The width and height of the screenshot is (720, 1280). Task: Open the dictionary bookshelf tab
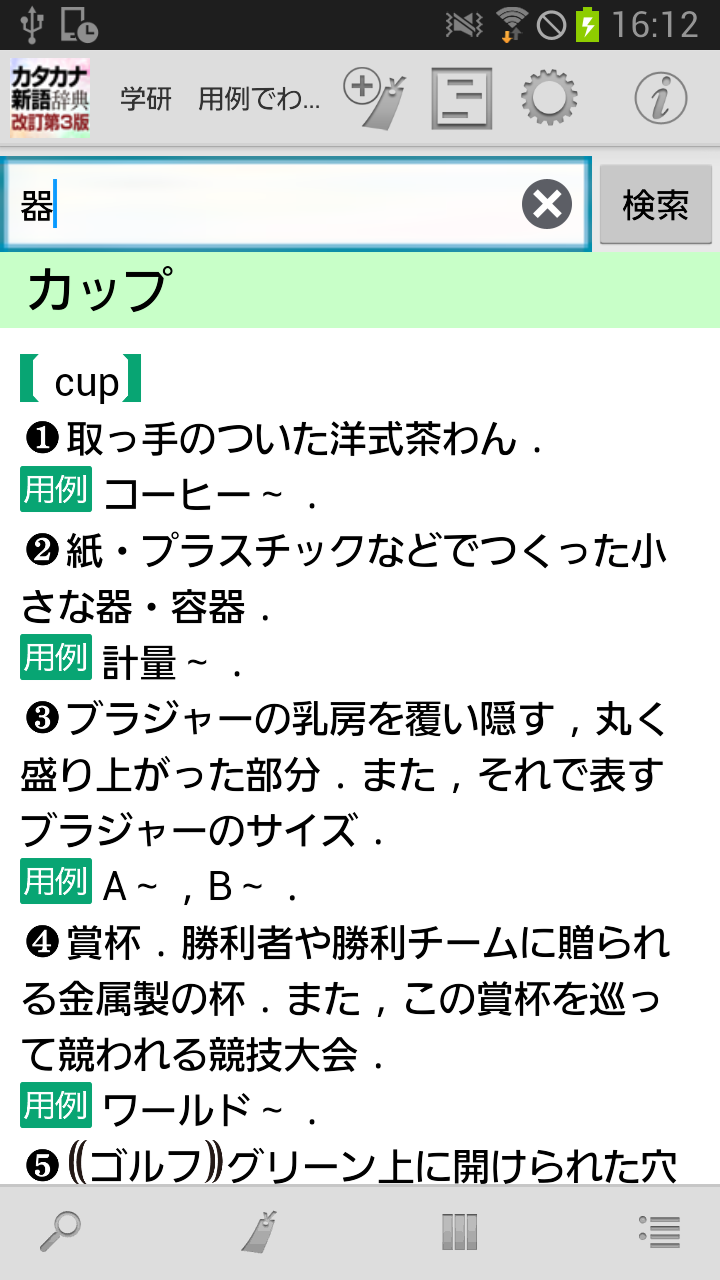(459, 1232)
